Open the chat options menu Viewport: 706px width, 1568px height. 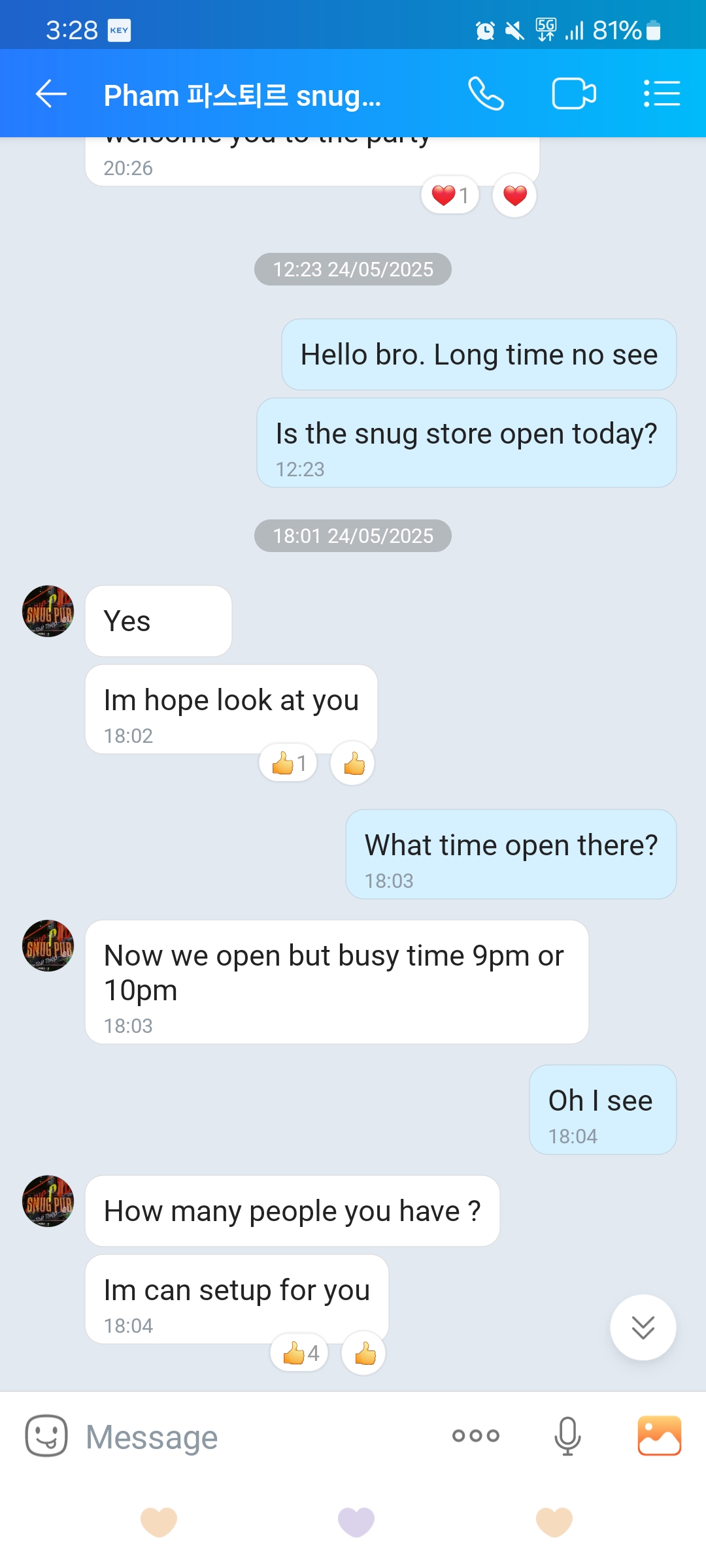662,94
